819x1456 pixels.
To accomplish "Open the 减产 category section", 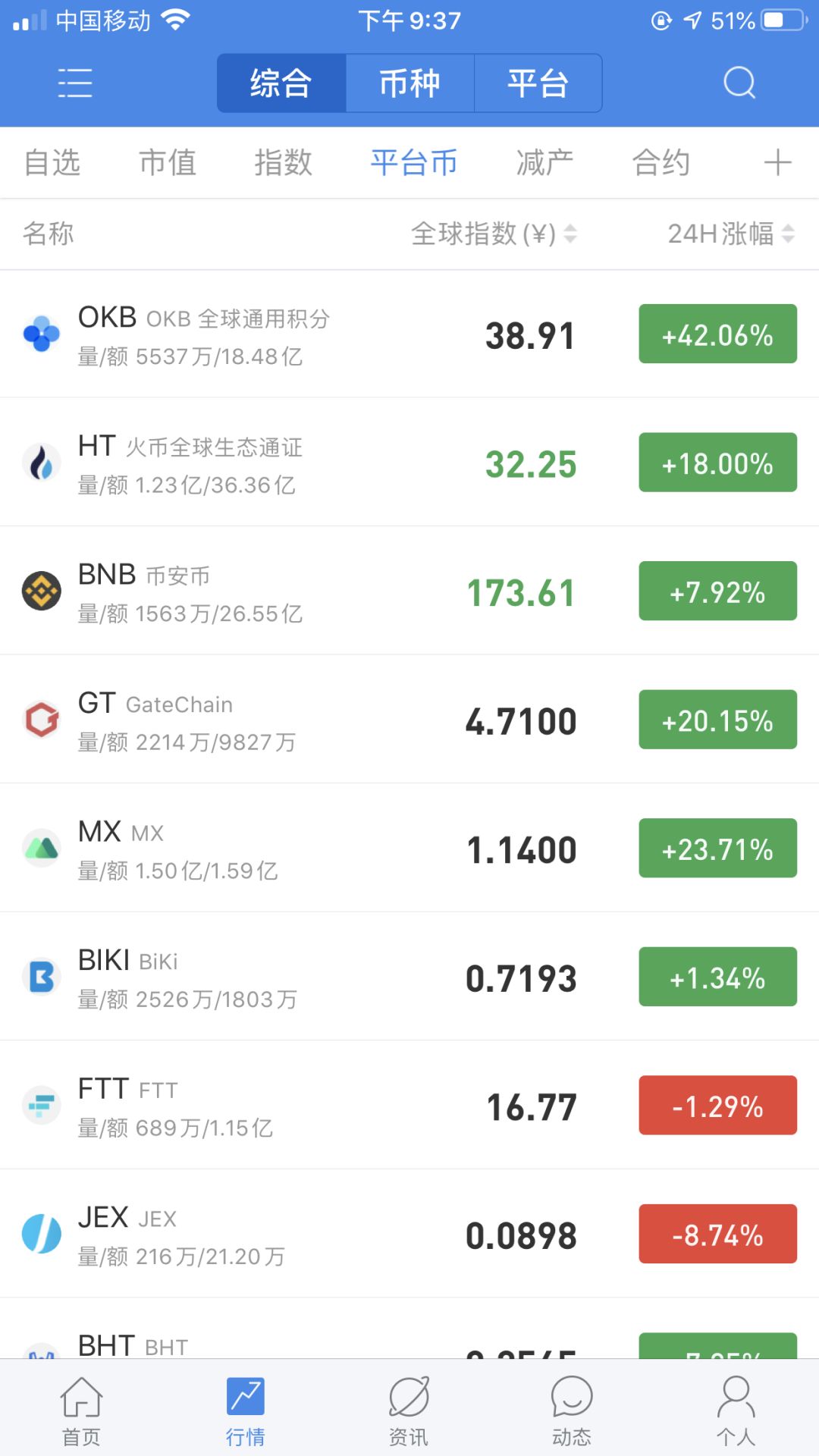I will (547, 162).
